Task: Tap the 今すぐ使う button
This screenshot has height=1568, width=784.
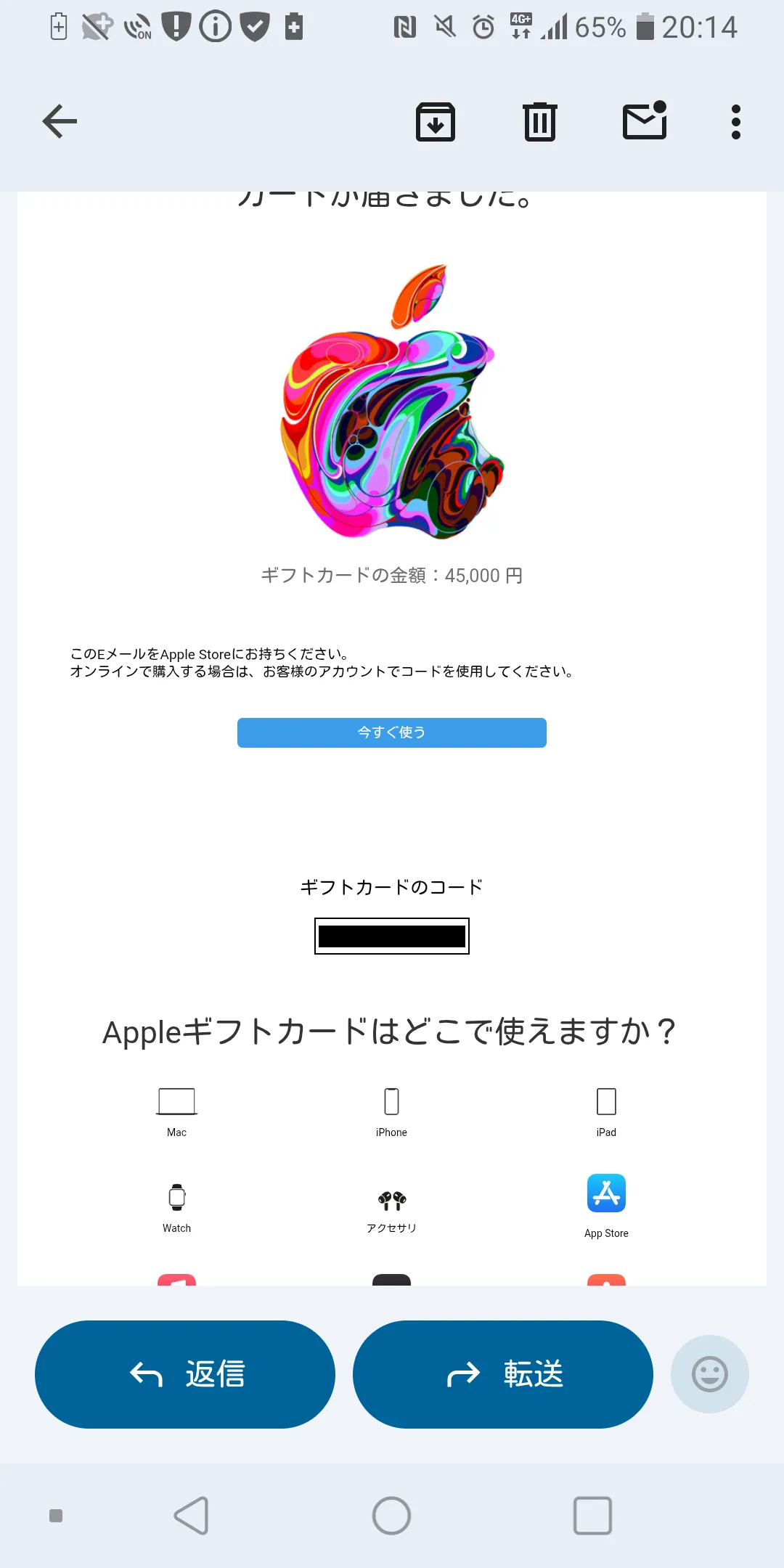Action: pos(392,732)
